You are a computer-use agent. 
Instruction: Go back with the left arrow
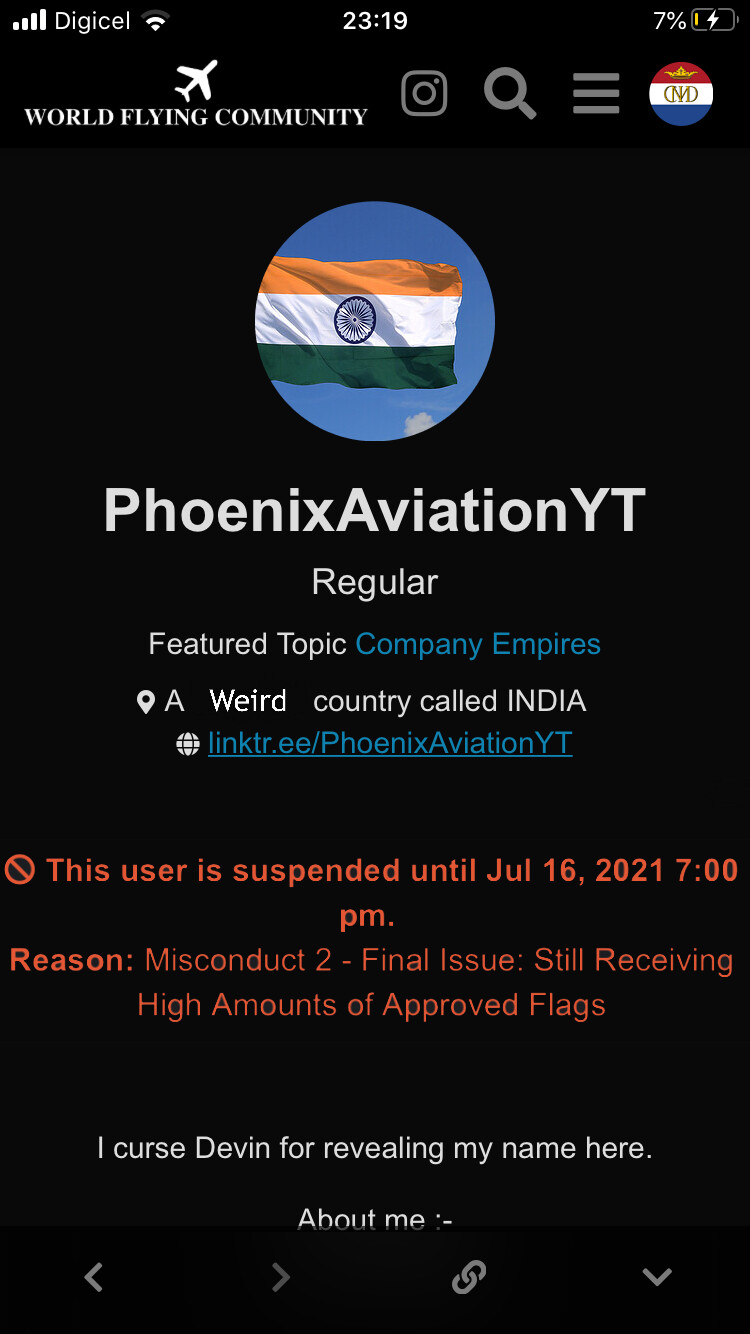[x=94, y=1276]
